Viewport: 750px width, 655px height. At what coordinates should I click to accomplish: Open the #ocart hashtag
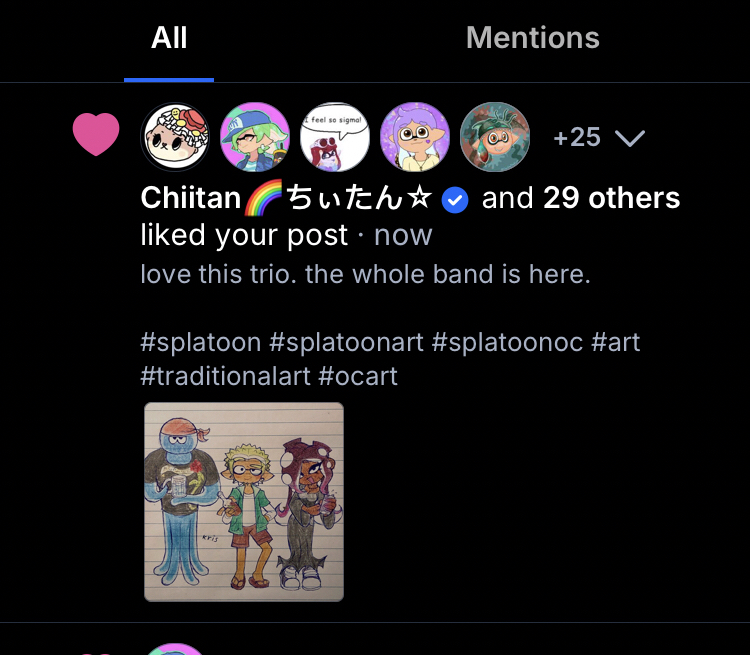coord(358,376)
